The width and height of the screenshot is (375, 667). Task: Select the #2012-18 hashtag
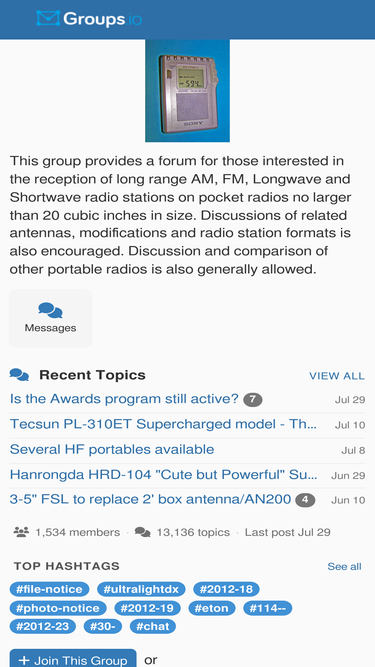(x=226, y=589)
